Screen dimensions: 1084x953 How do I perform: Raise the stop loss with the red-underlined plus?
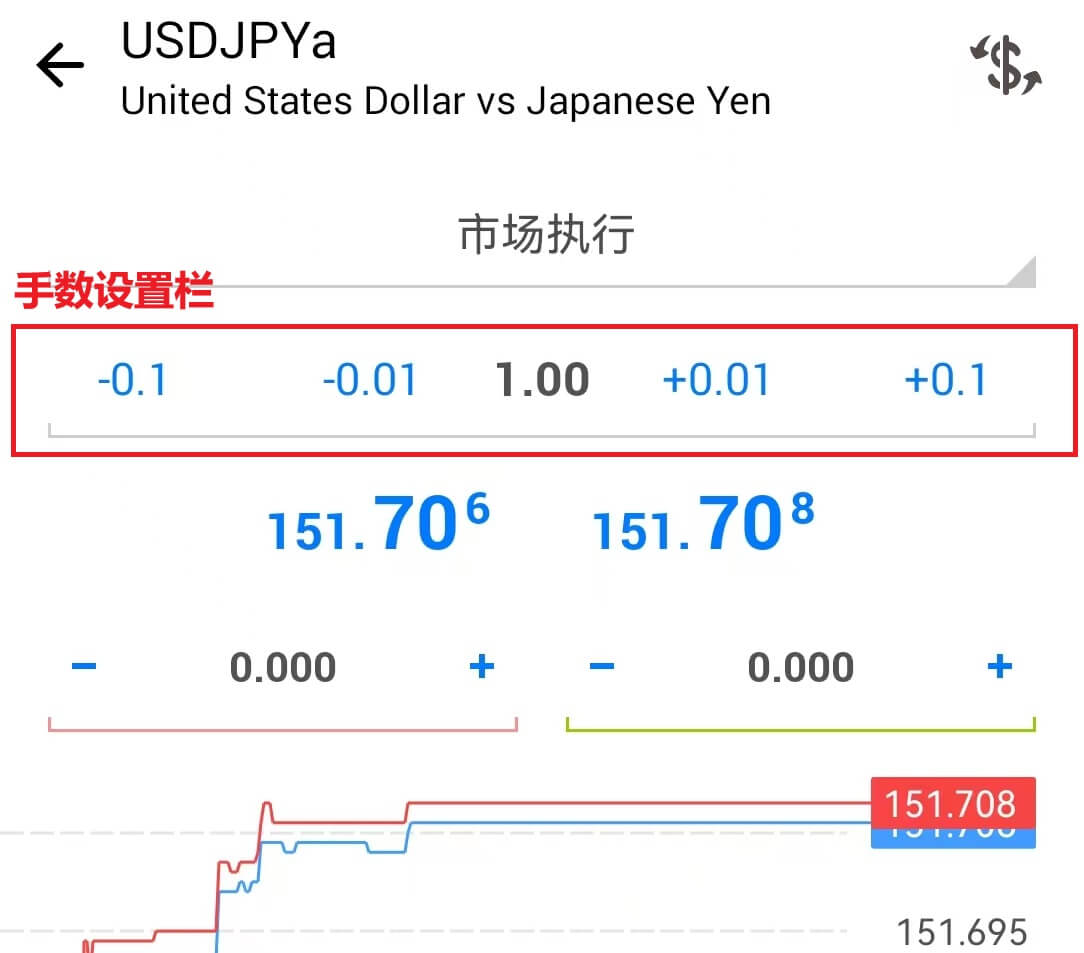point(482,666)
